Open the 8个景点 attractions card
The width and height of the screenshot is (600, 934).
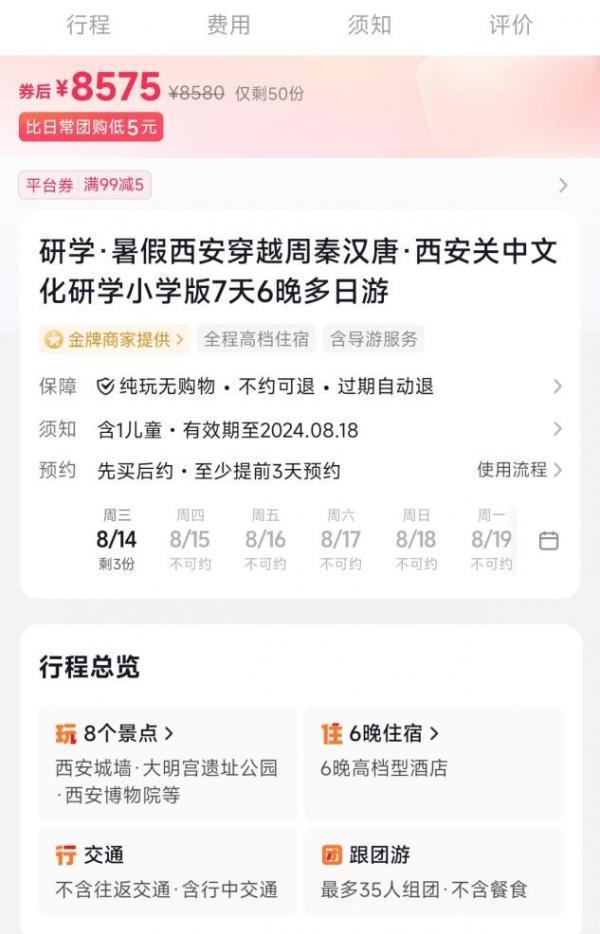tap(168, 763)
